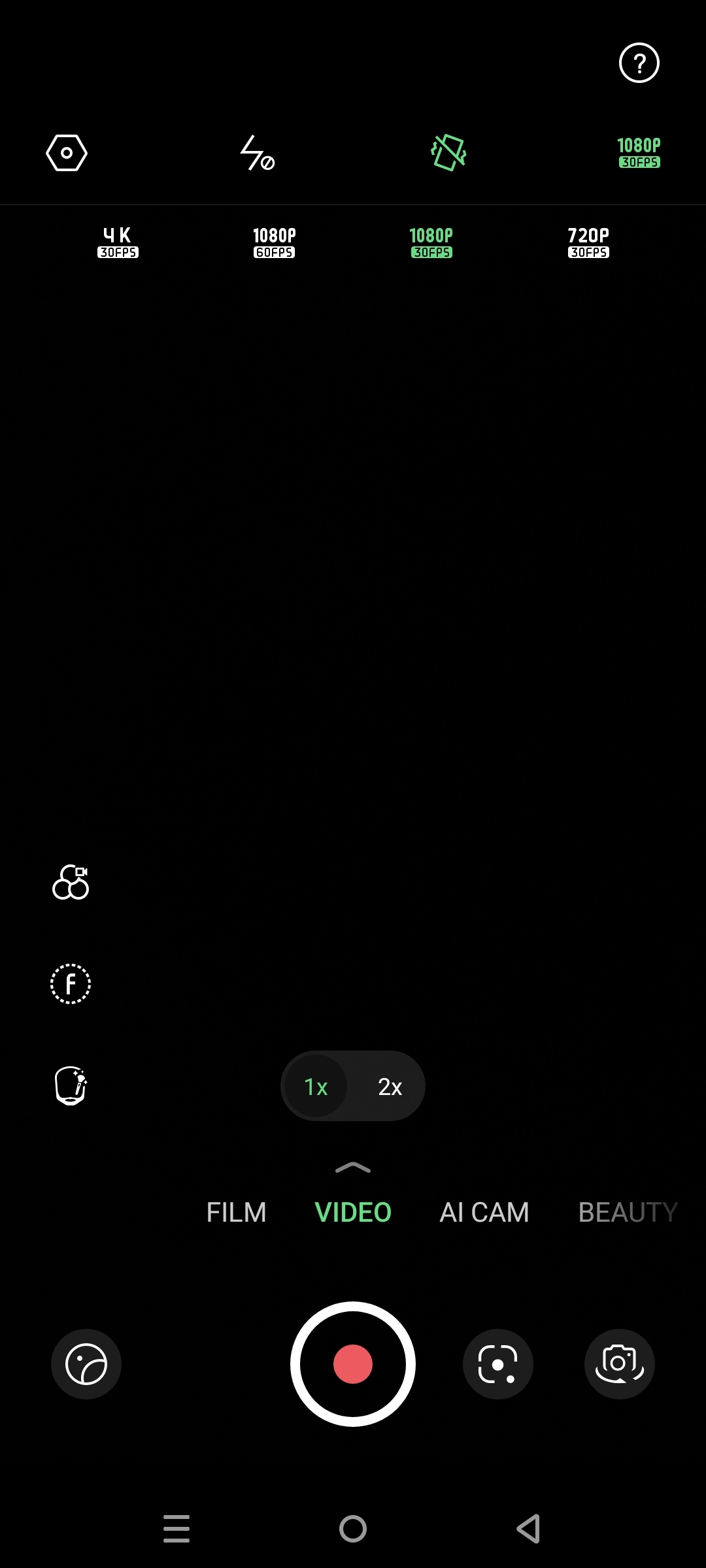Open video filters icon

click(x=71, y=882)
